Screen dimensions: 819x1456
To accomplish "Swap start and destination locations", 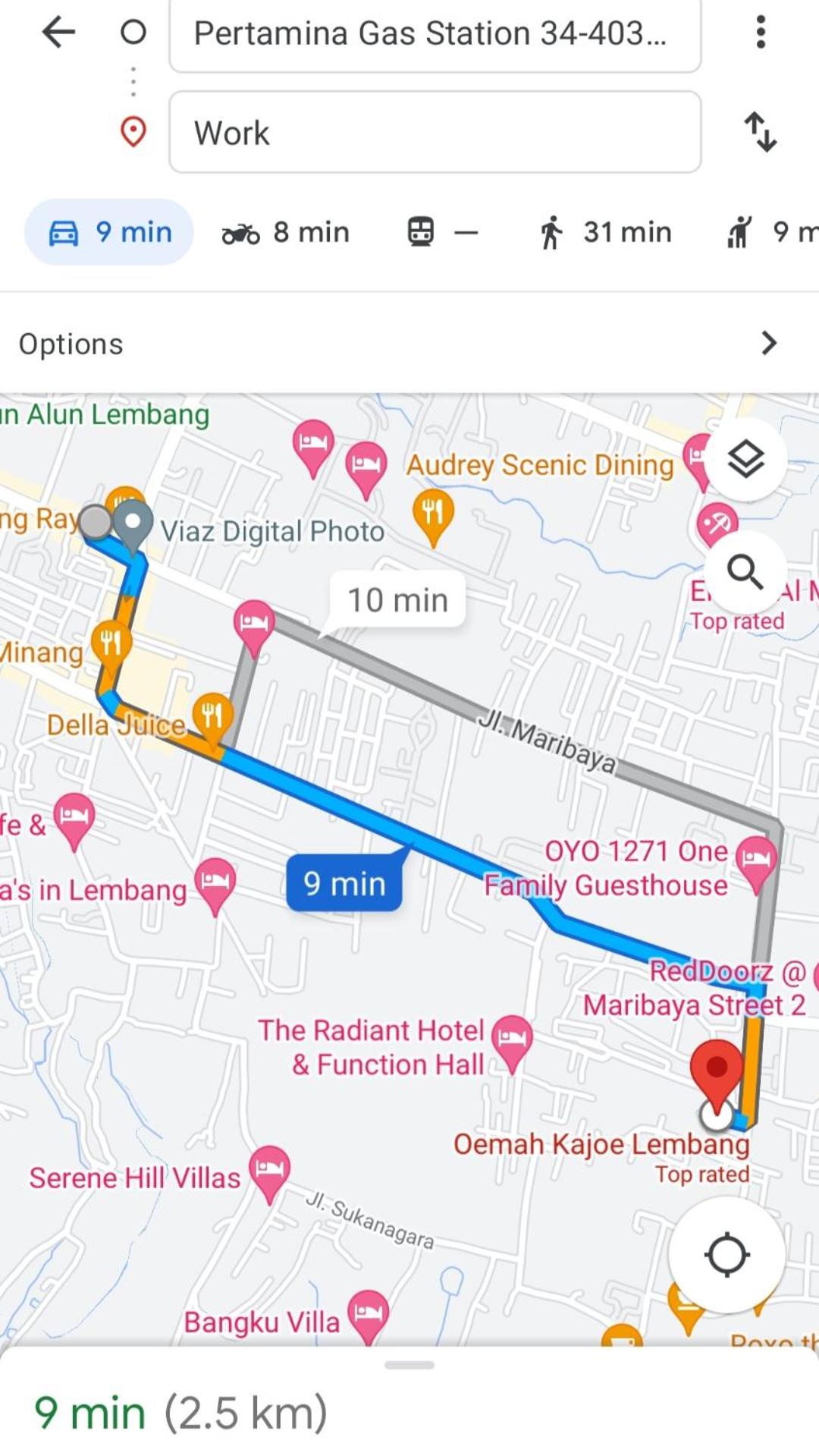I will (x=760, y=133).
